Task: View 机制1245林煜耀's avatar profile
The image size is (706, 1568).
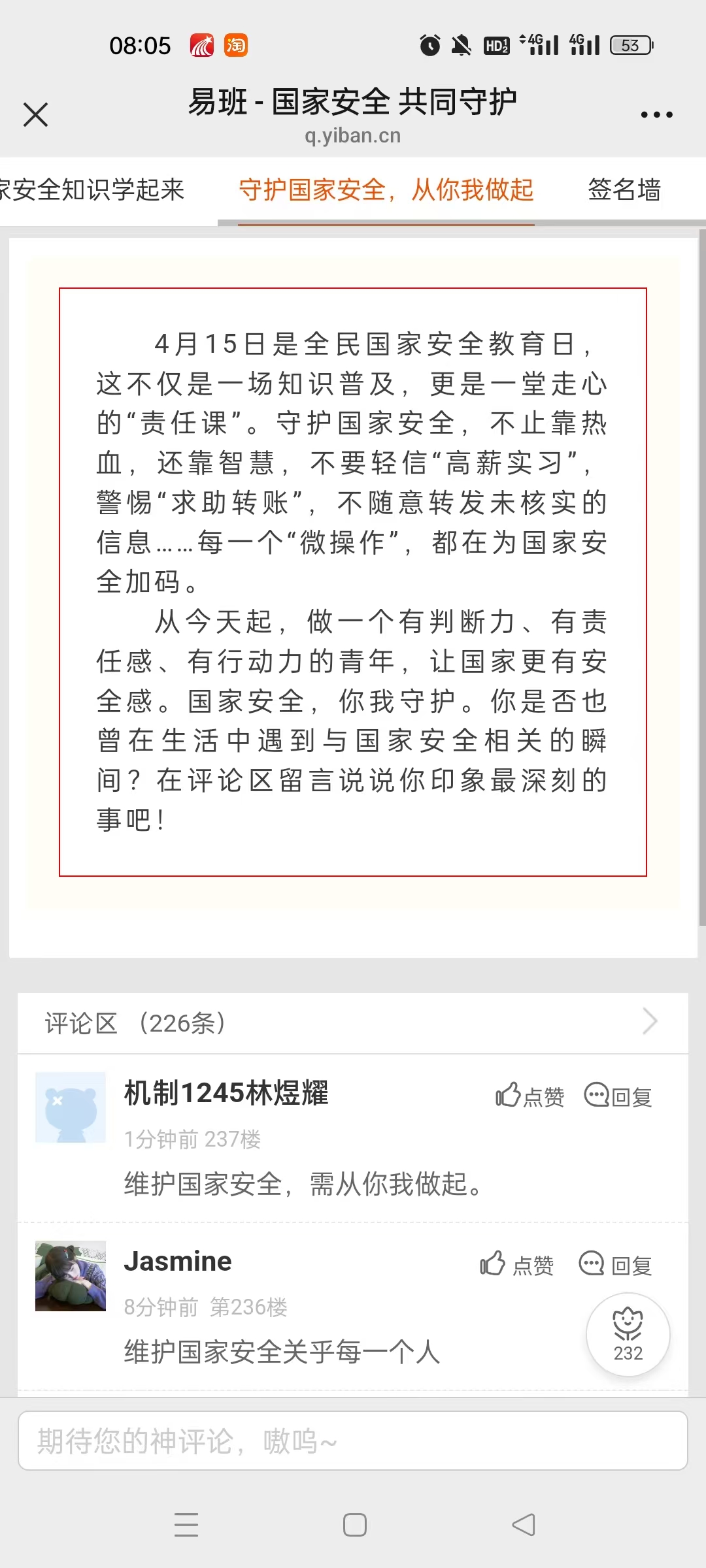Action: (x=71, y=1107)
